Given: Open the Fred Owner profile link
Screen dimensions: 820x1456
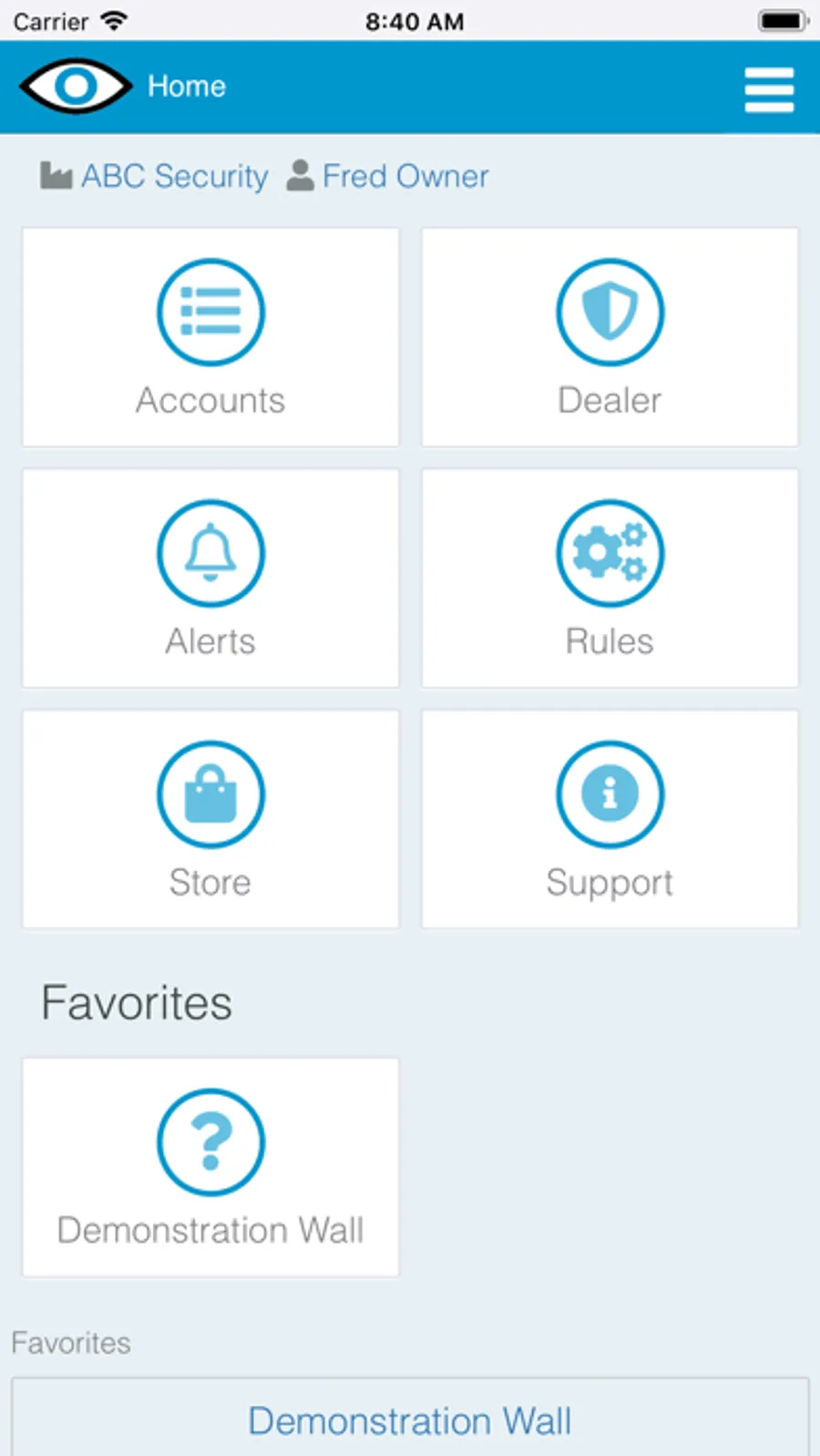Looking at the screenshot, I should 405,176.
